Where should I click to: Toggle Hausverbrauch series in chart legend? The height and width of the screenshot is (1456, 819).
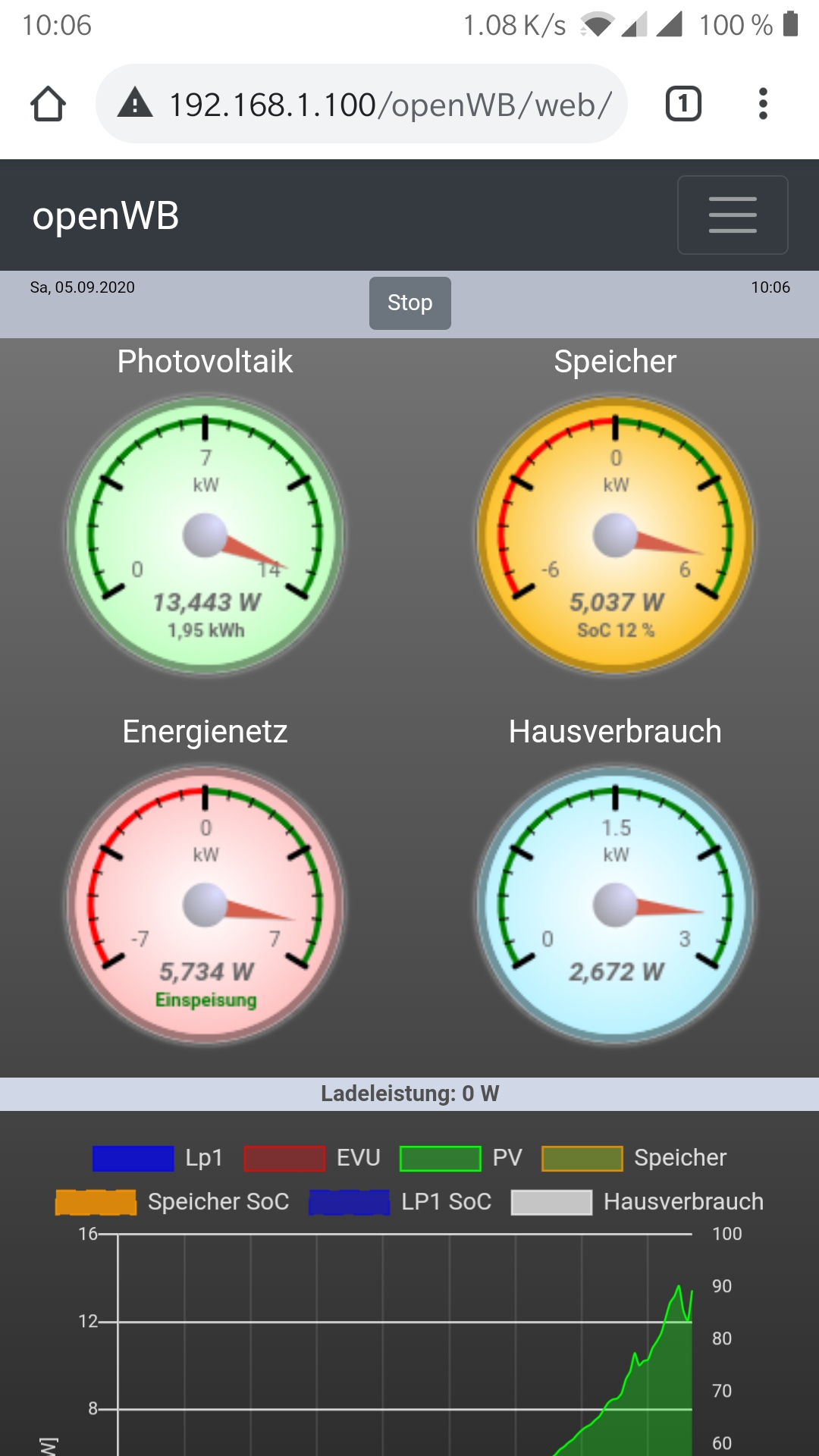pyautogui.click(x=637, y=1202)
